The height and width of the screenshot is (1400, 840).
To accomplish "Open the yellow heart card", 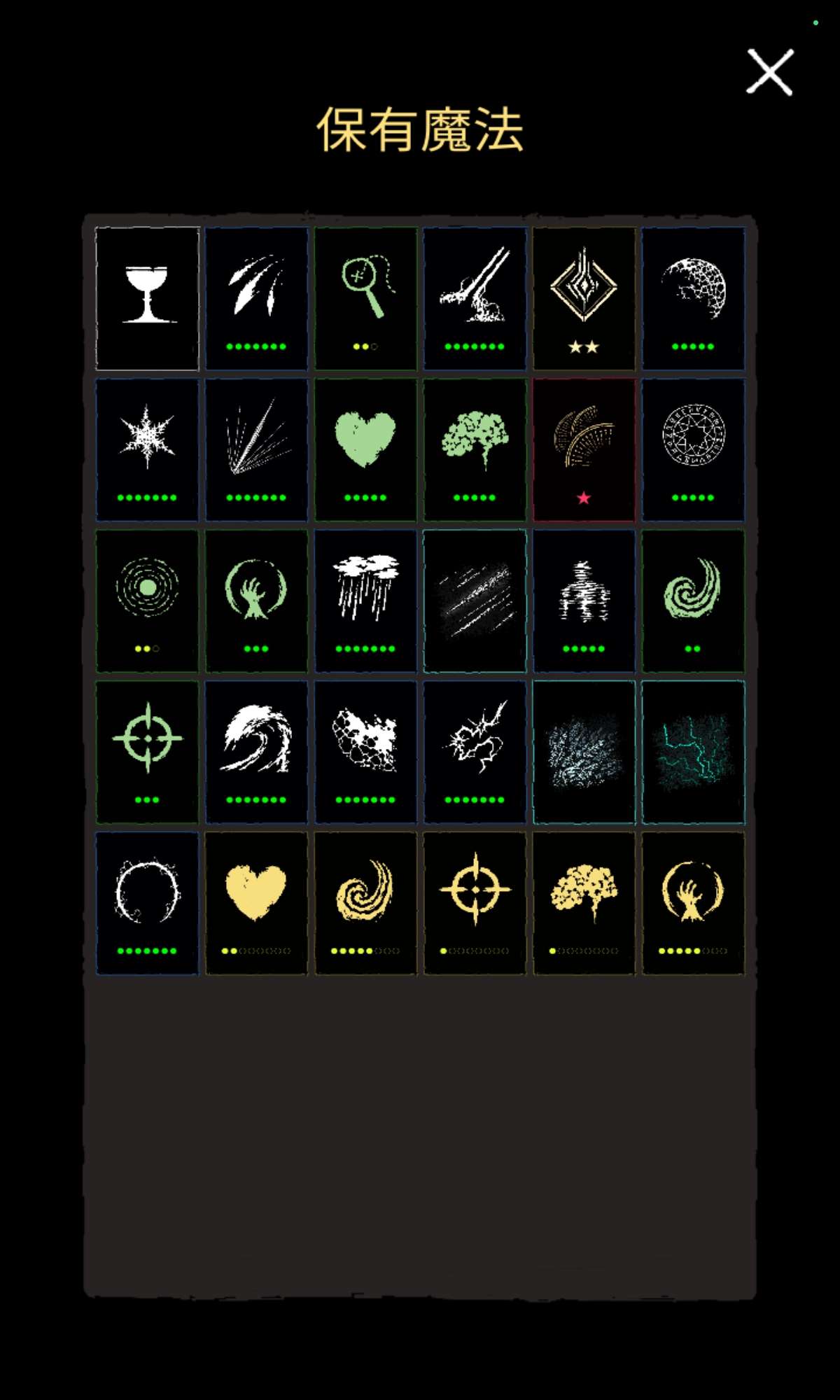I will [256, 903].
